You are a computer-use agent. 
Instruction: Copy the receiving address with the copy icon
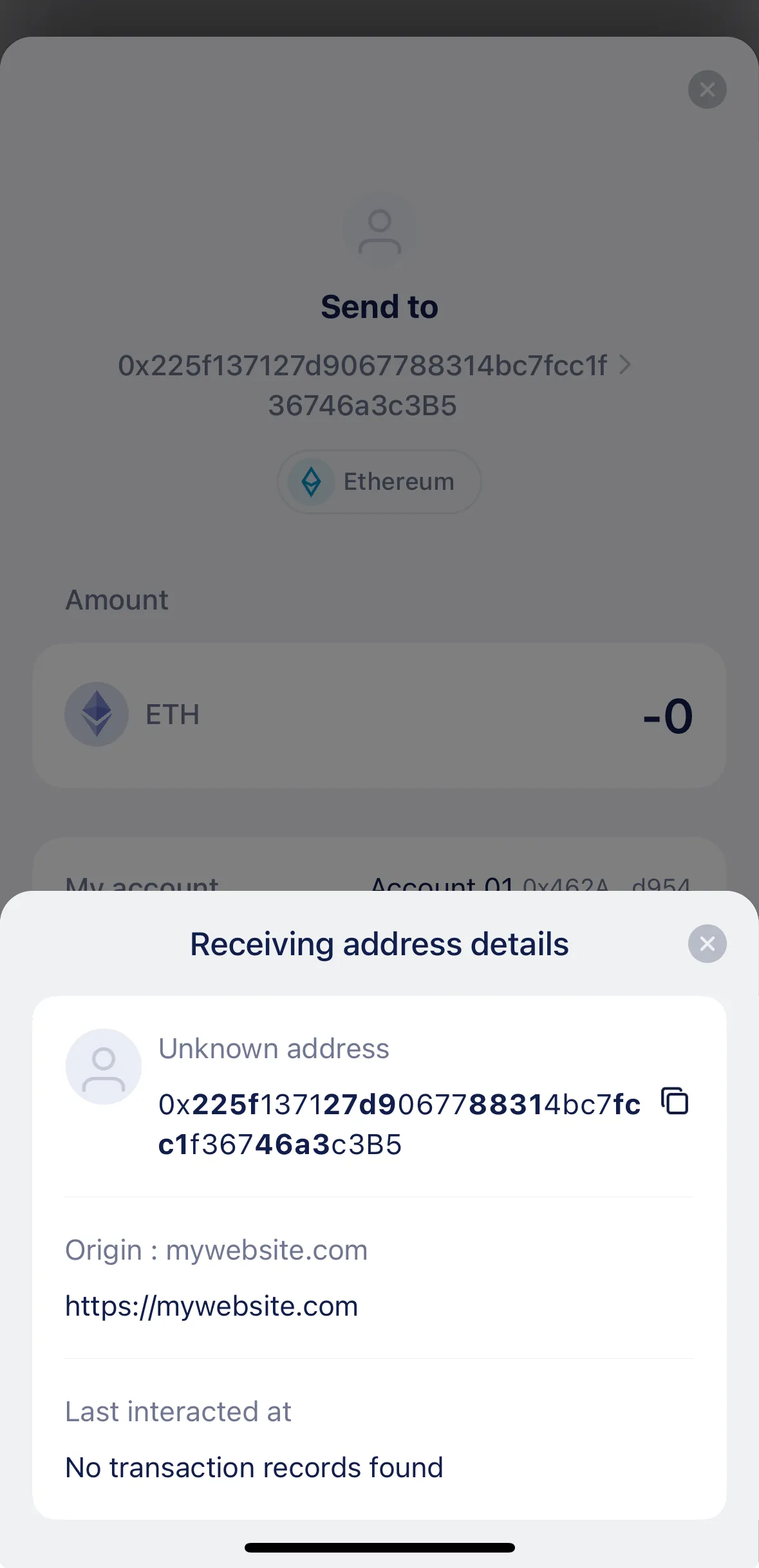click(x=675, y=1101)
